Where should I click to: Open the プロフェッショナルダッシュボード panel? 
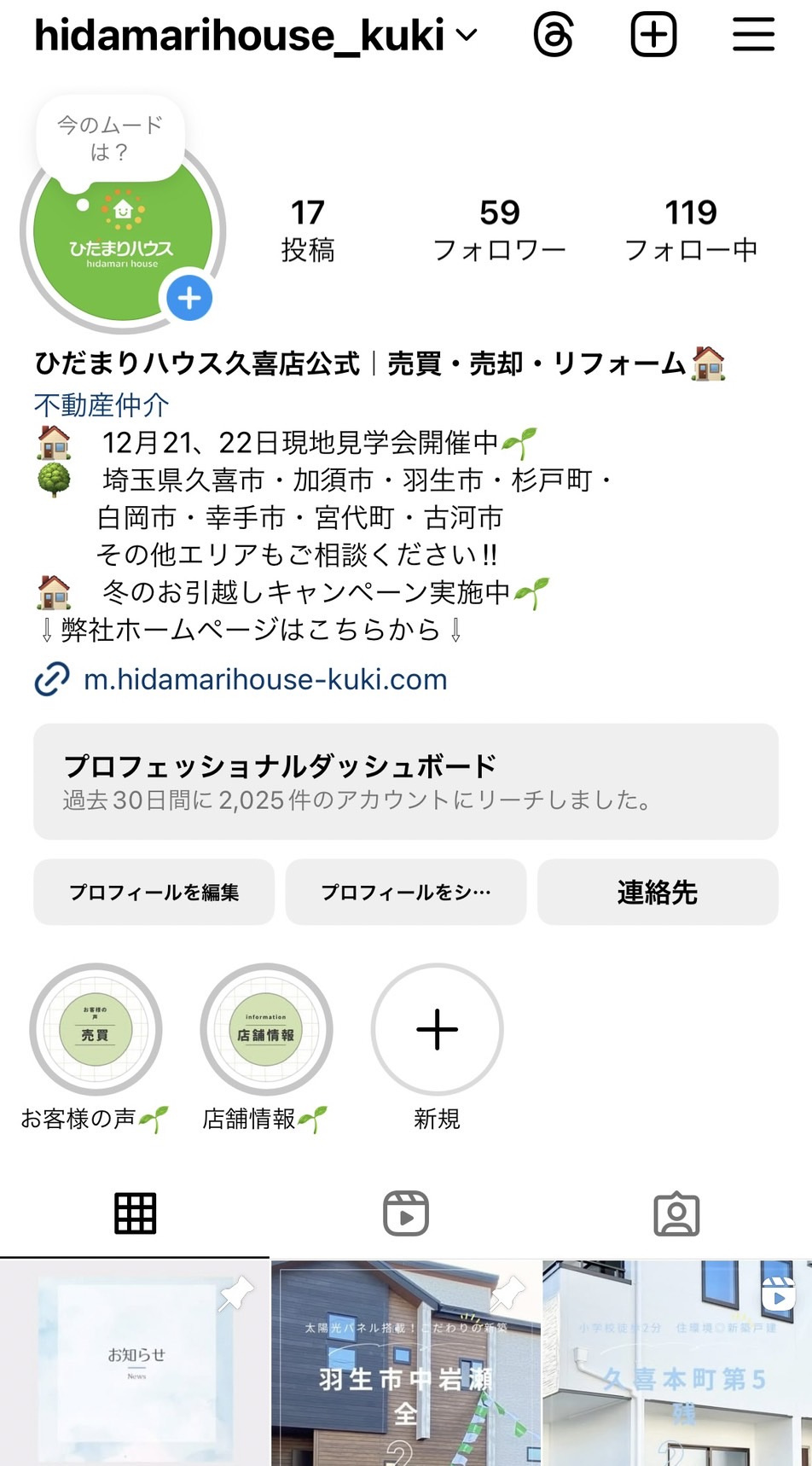406,782
